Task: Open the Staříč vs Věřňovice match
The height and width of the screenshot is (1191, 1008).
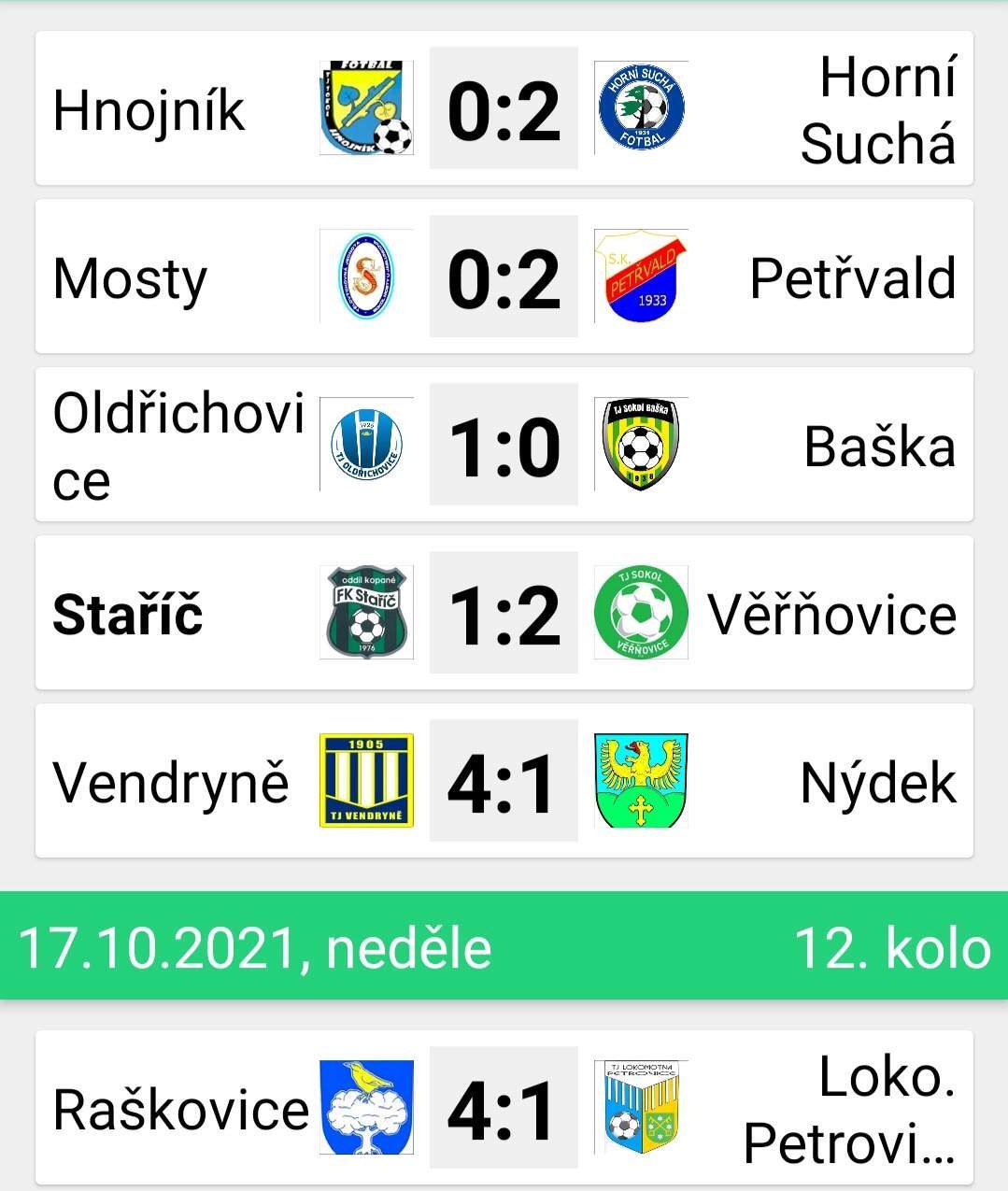Action: point(504,614)
